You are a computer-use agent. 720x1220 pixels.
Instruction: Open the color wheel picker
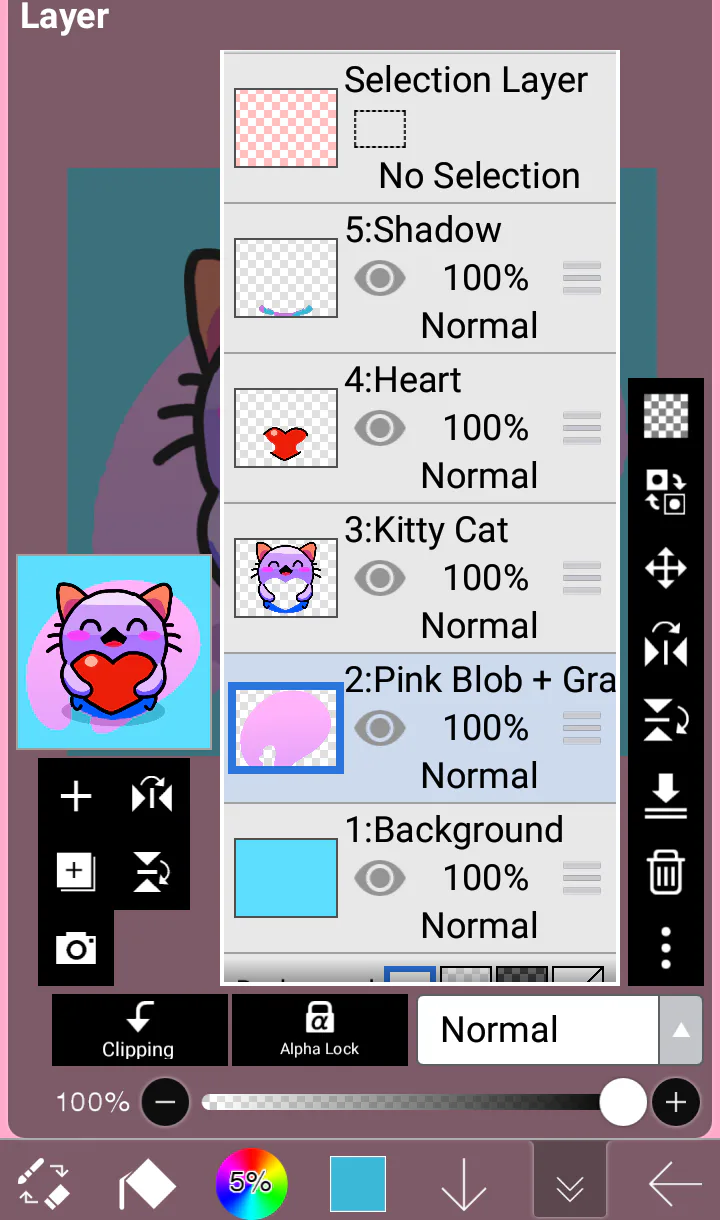click(252, 1184)
